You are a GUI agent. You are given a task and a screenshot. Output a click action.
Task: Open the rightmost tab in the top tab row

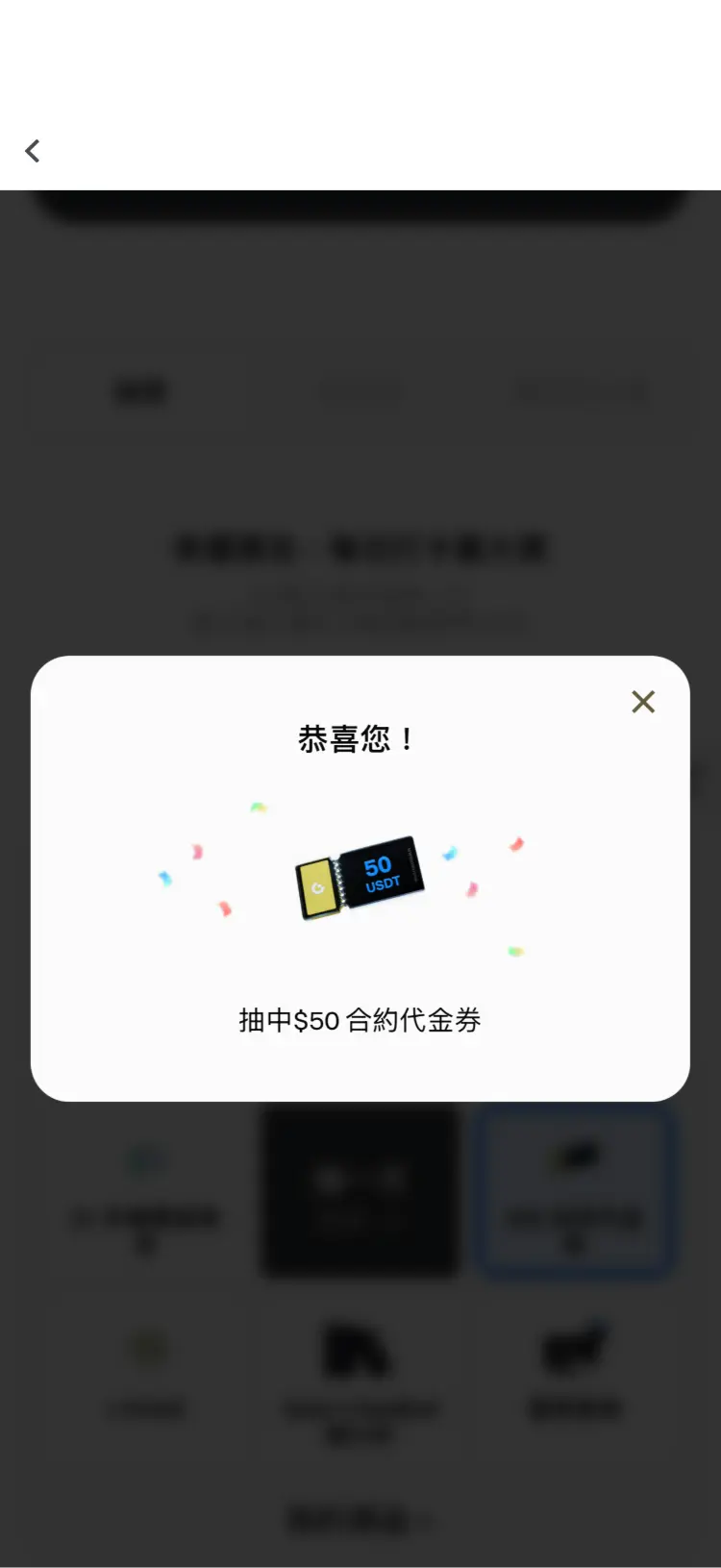point(582,390)
